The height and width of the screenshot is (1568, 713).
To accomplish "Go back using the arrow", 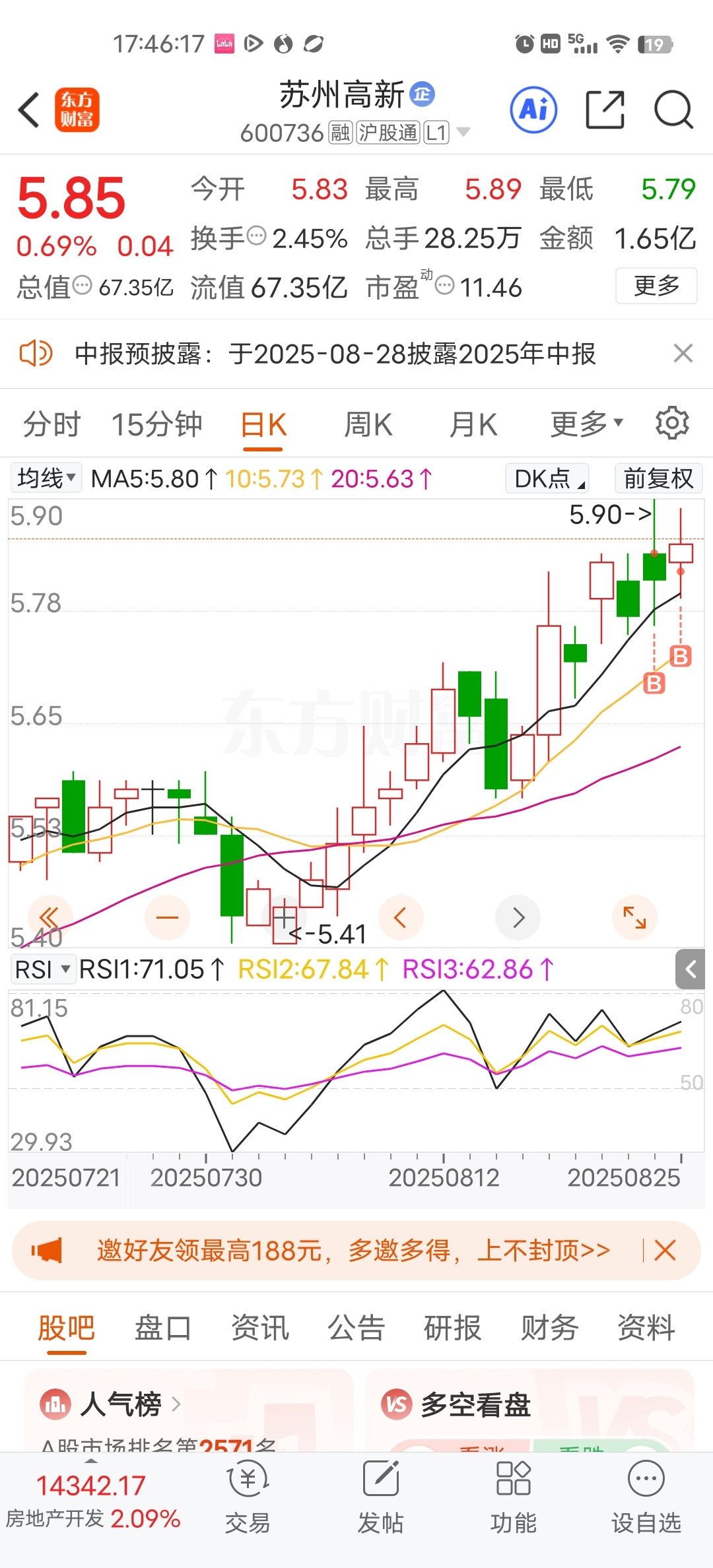I will pyautogui.click(x=30, y=110).
